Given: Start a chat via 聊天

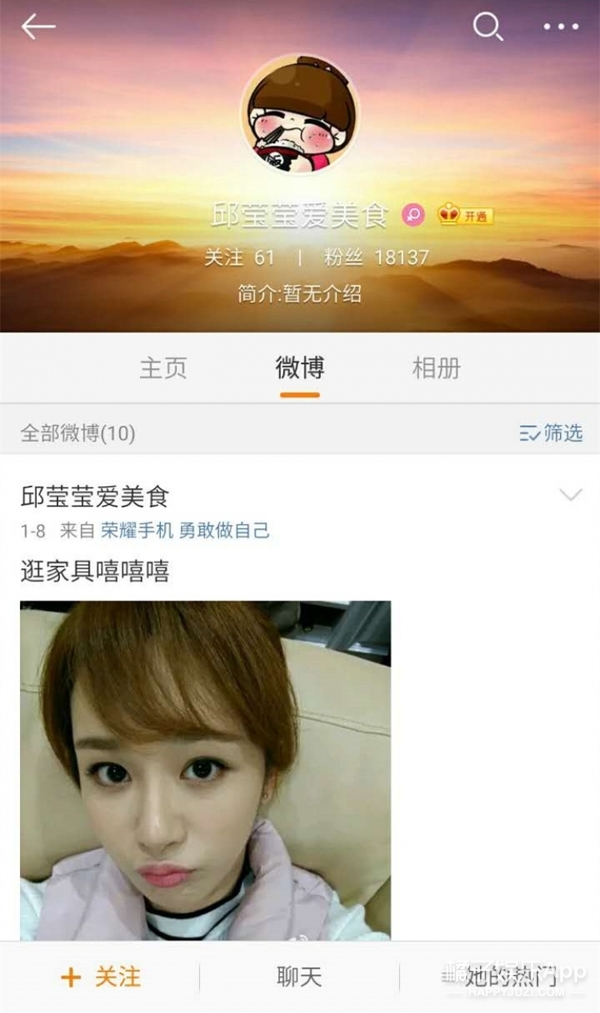Looking at the screenshot, I should pyautogui.click(x=299, y=977).
